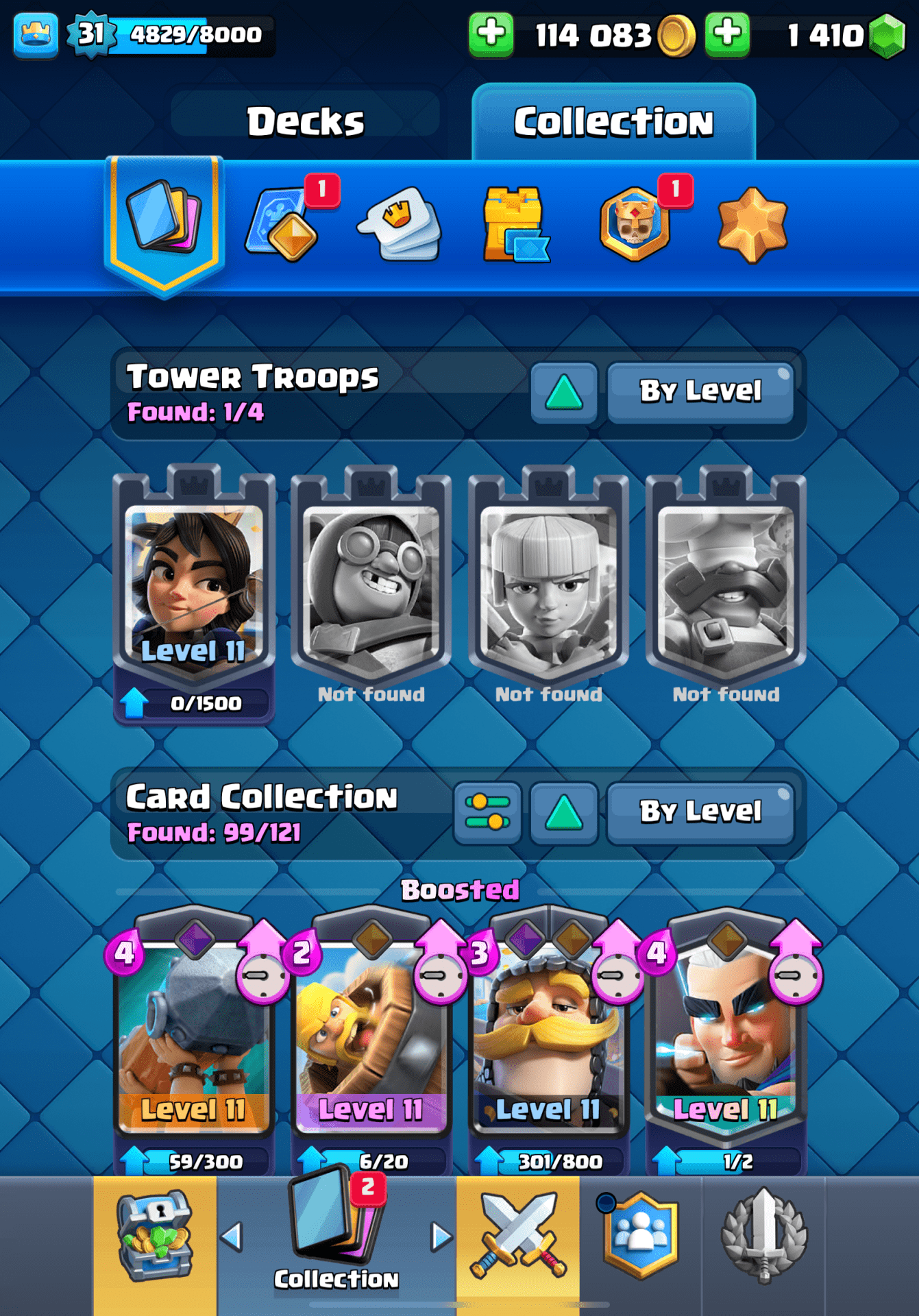Switch to the Decks tab
The width and height of the screenshot is (919, 1316).
pyautogui.click(x=305, y=121)
